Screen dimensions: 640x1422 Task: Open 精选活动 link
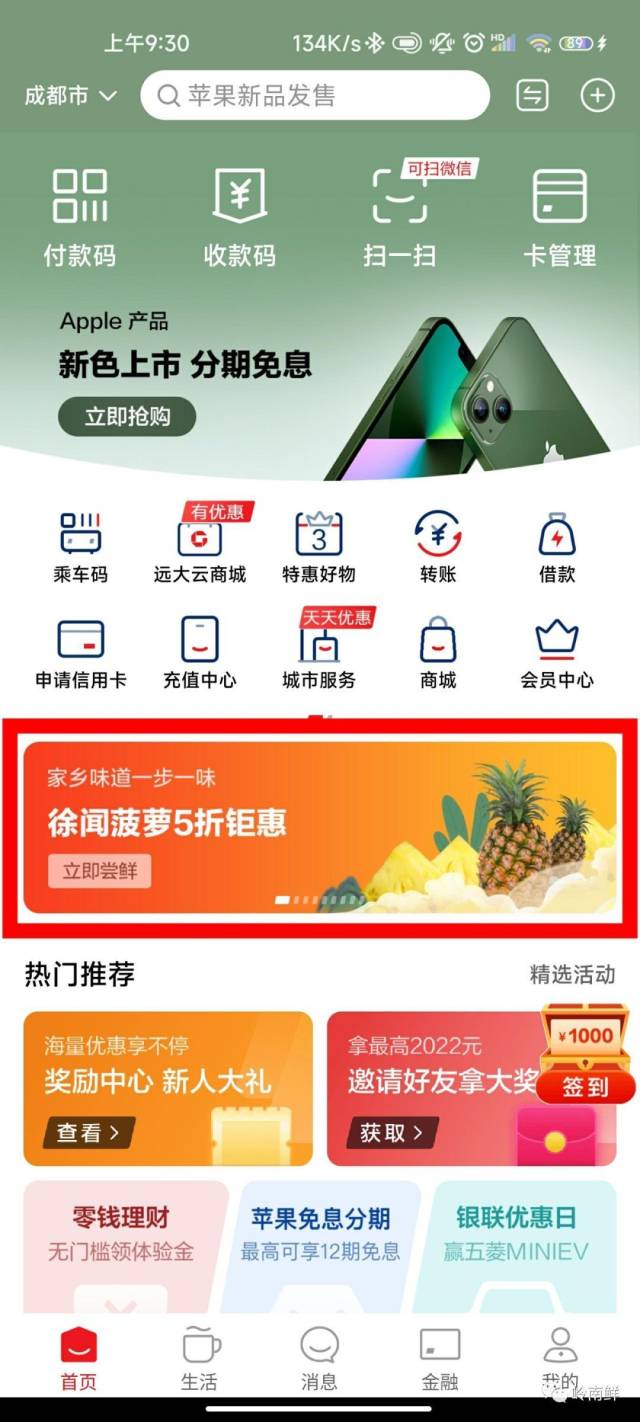[x=571, y=974]
